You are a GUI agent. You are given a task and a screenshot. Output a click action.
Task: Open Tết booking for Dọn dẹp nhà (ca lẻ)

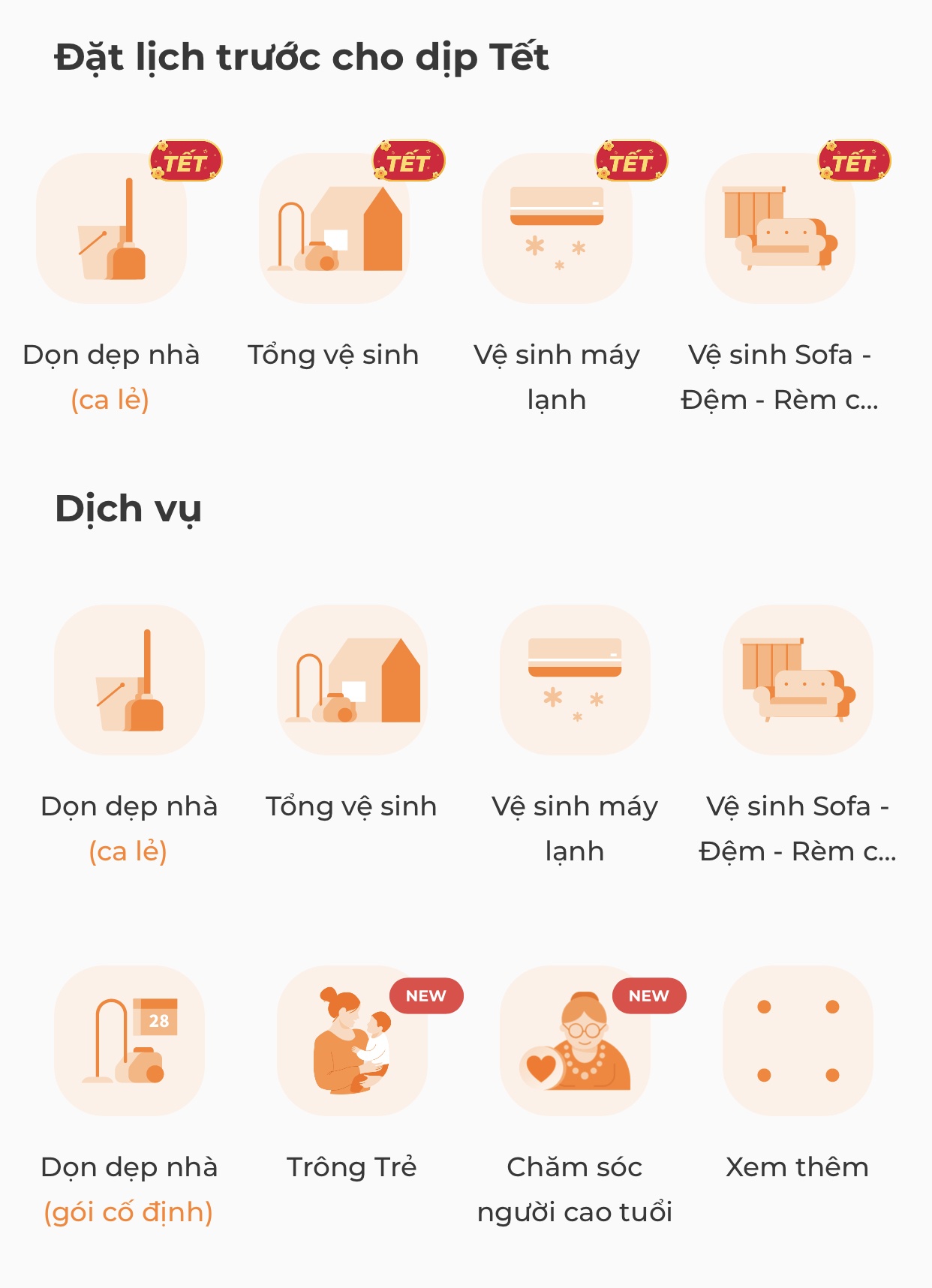112,229
